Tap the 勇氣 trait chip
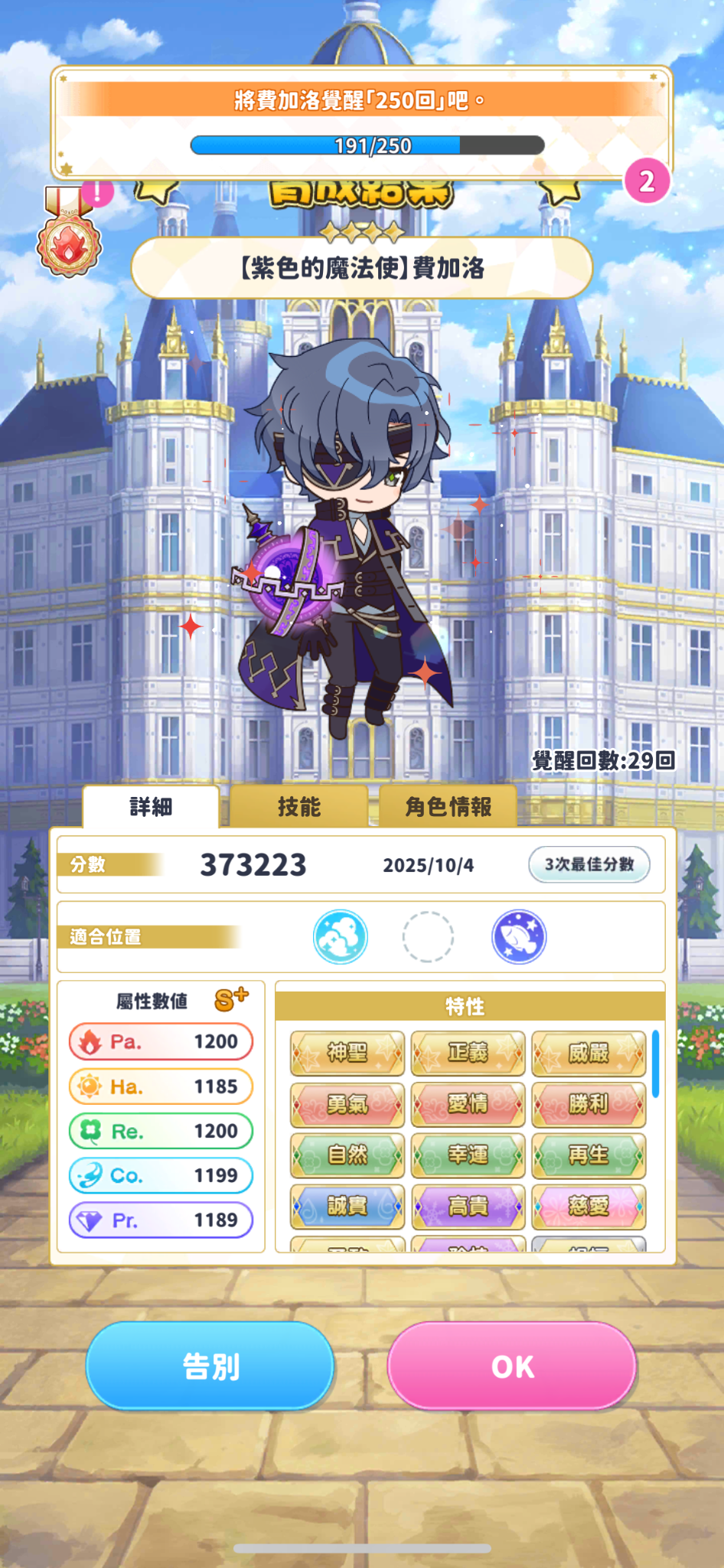Image resolution: width=724 pixels, height=1568 pixels. coord(347,1104)
